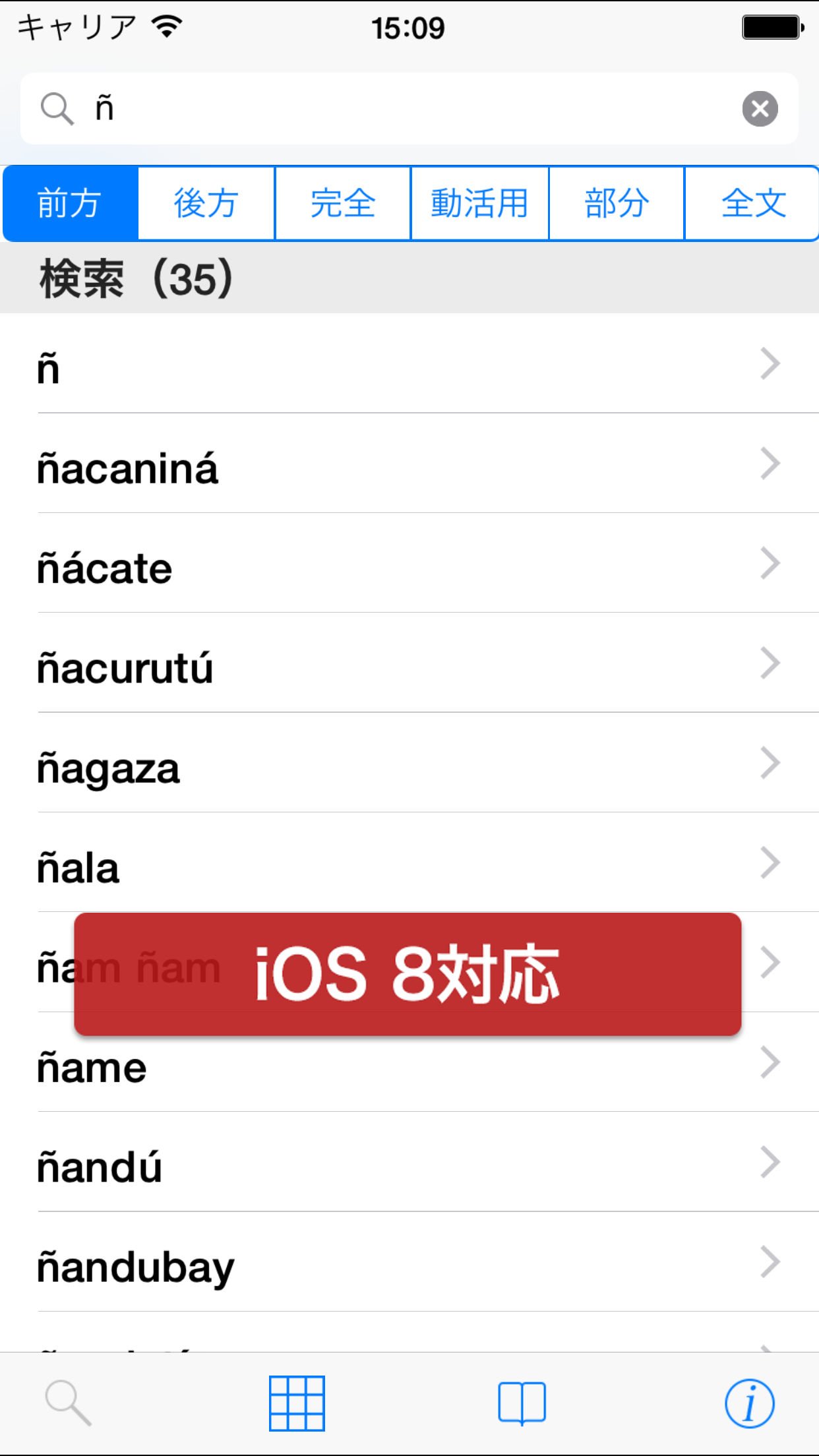Screen dimensions: 819x1456
Task: Switch to the 後方 search mode
Action: (206, 203)
